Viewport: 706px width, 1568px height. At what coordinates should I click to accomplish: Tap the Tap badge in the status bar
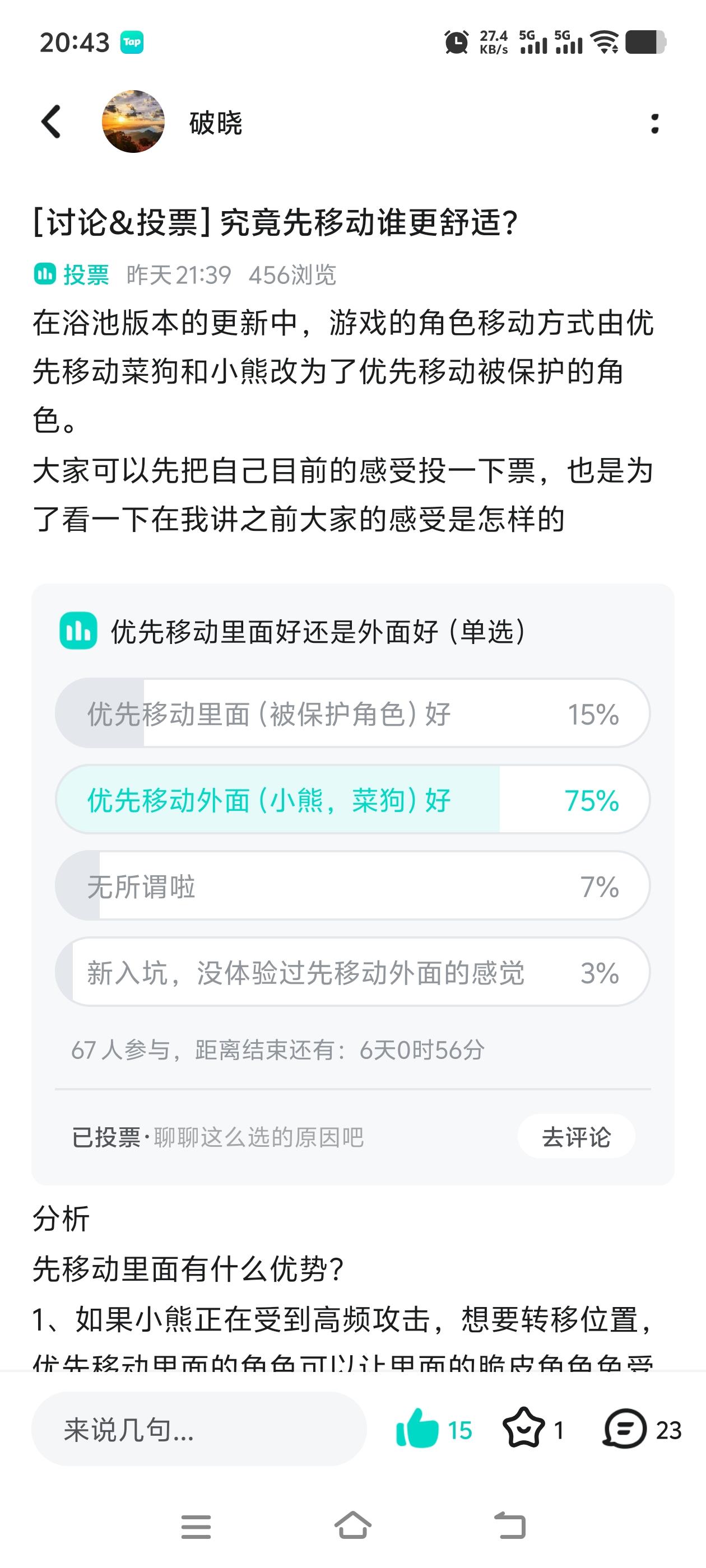click(133, 43)
